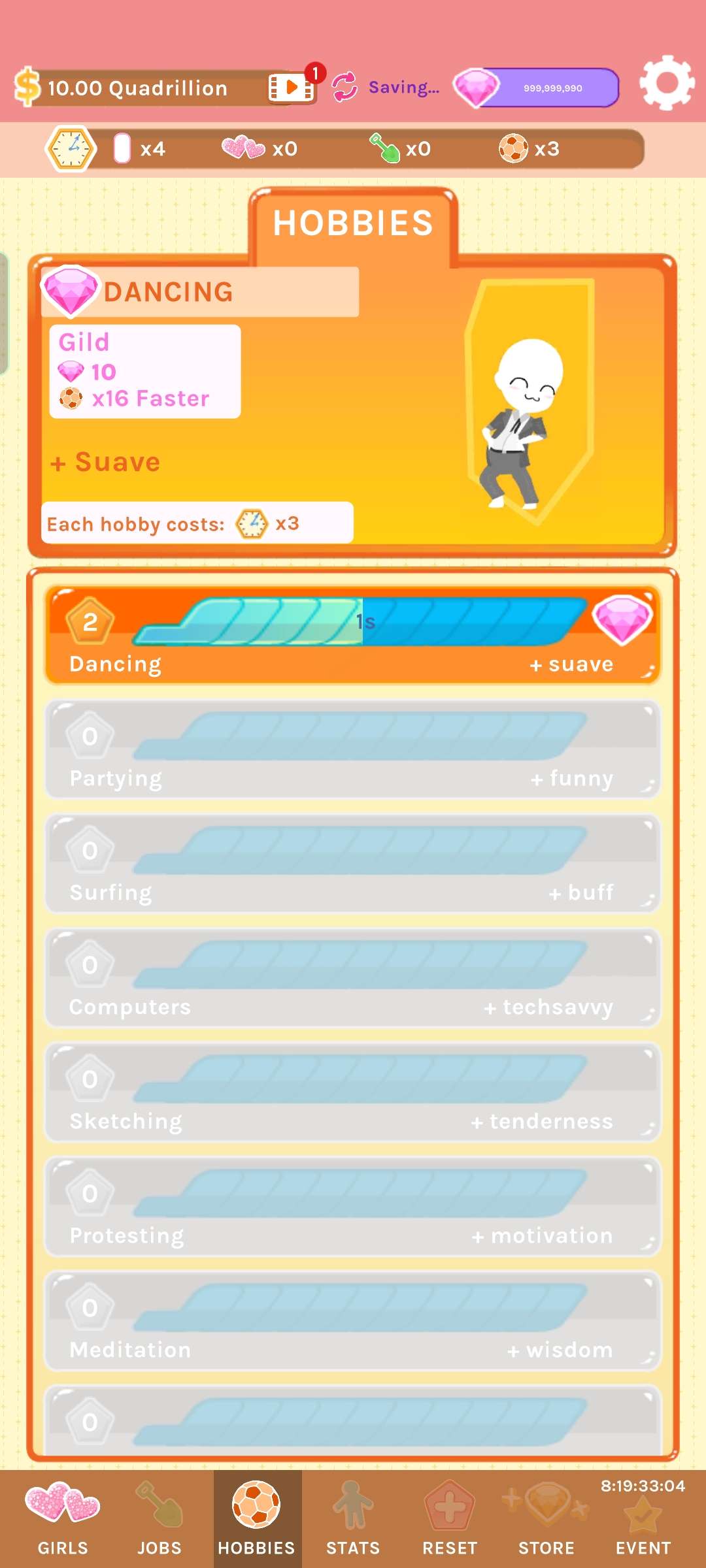The height and width of the screenshot is (1568, 706).
Task: Start the Partying hobby
Action: [x=352, y=749]
